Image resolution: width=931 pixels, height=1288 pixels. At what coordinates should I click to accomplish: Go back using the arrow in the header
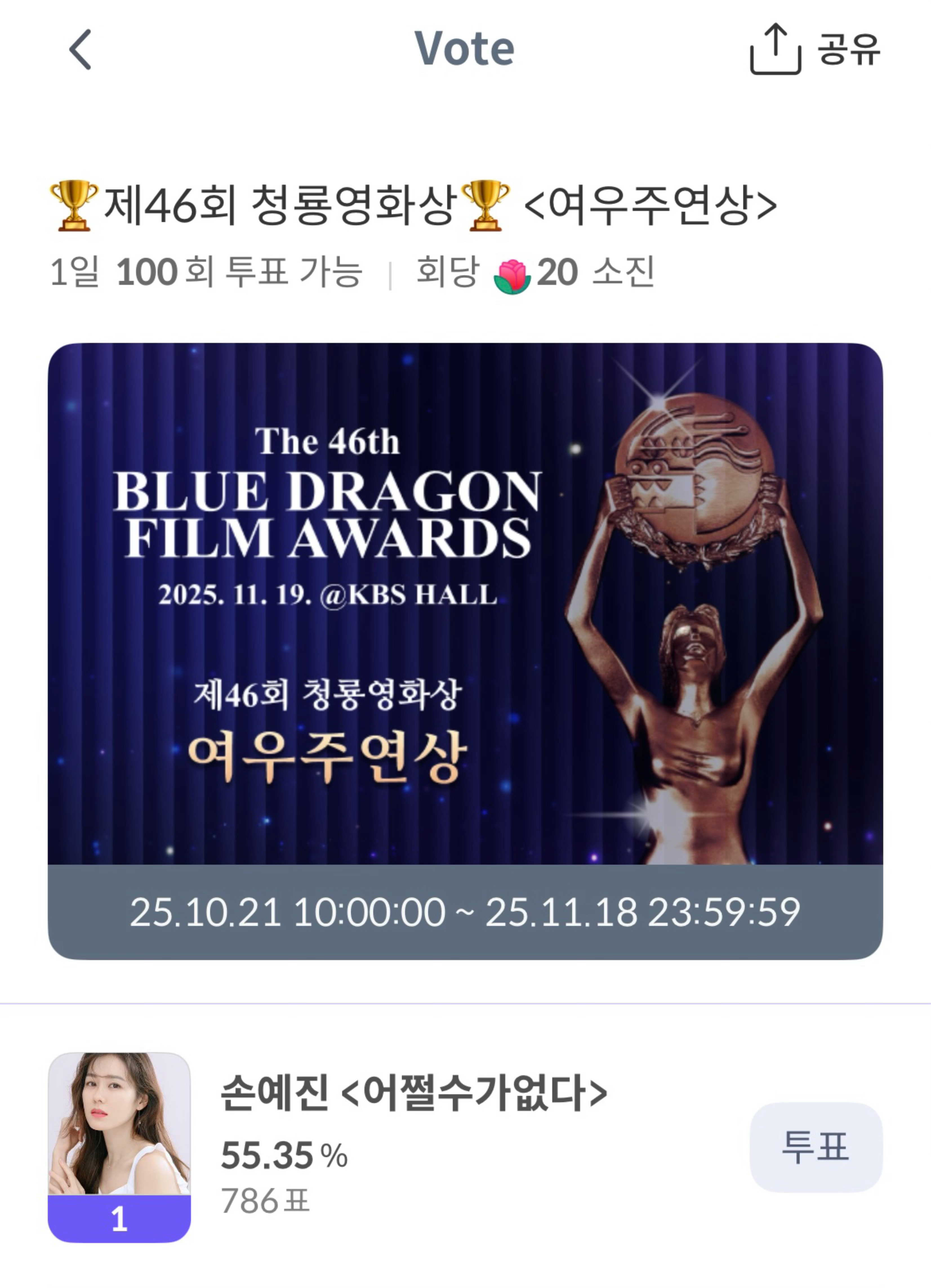click(80, 50)
